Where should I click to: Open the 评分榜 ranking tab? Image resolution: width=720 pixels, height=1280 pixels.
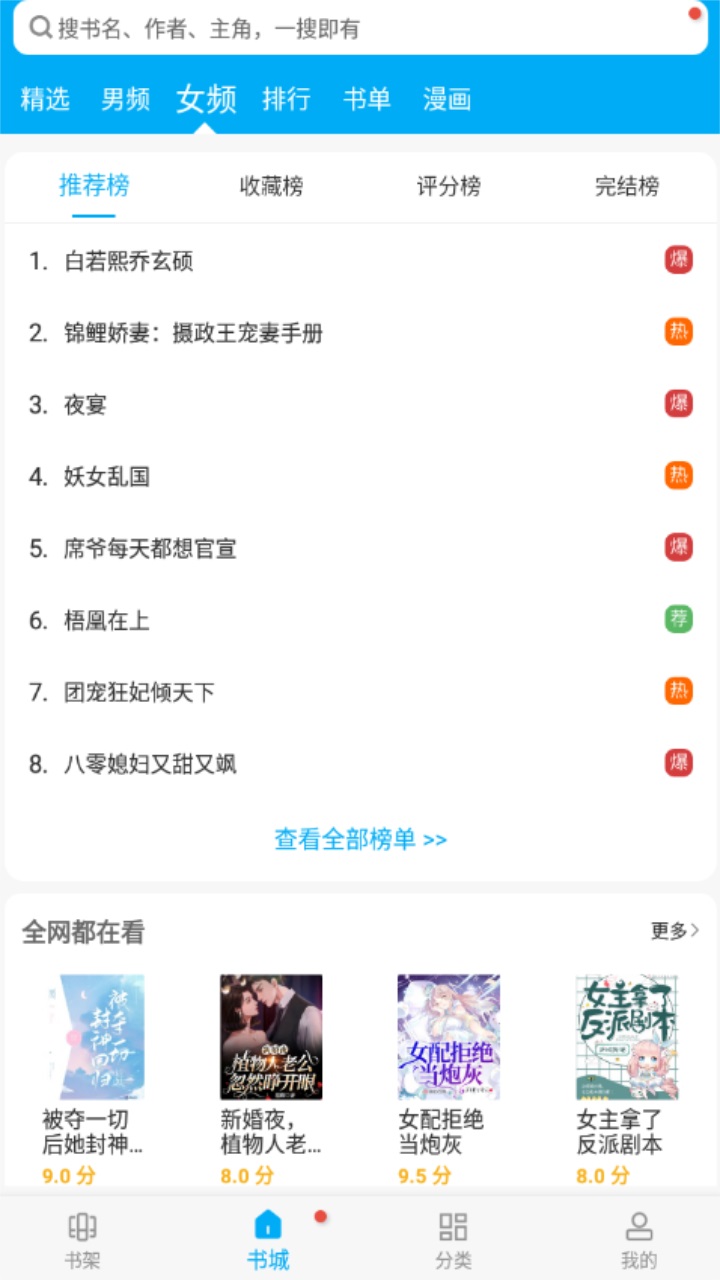click(449, 186)
